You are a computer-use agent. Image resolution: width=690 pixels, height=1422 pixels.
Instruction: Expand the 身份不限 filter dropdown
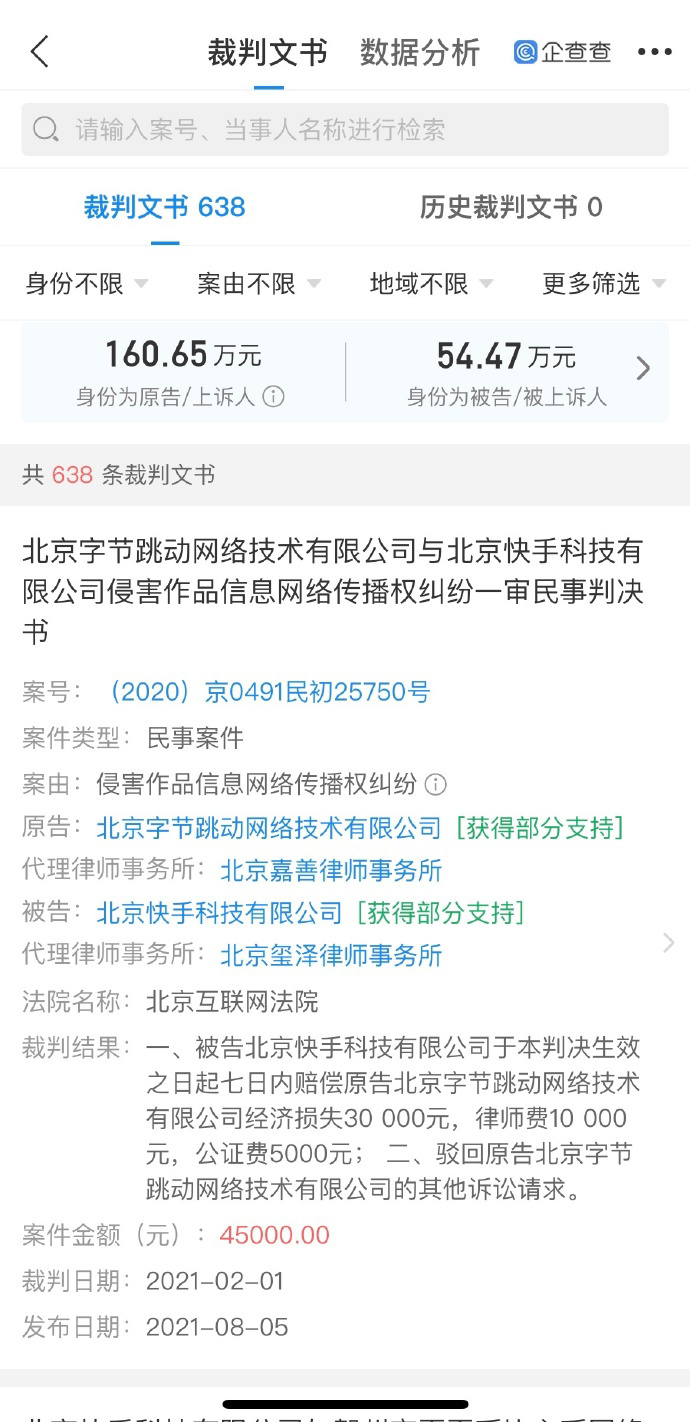click(x=86, y=284)
